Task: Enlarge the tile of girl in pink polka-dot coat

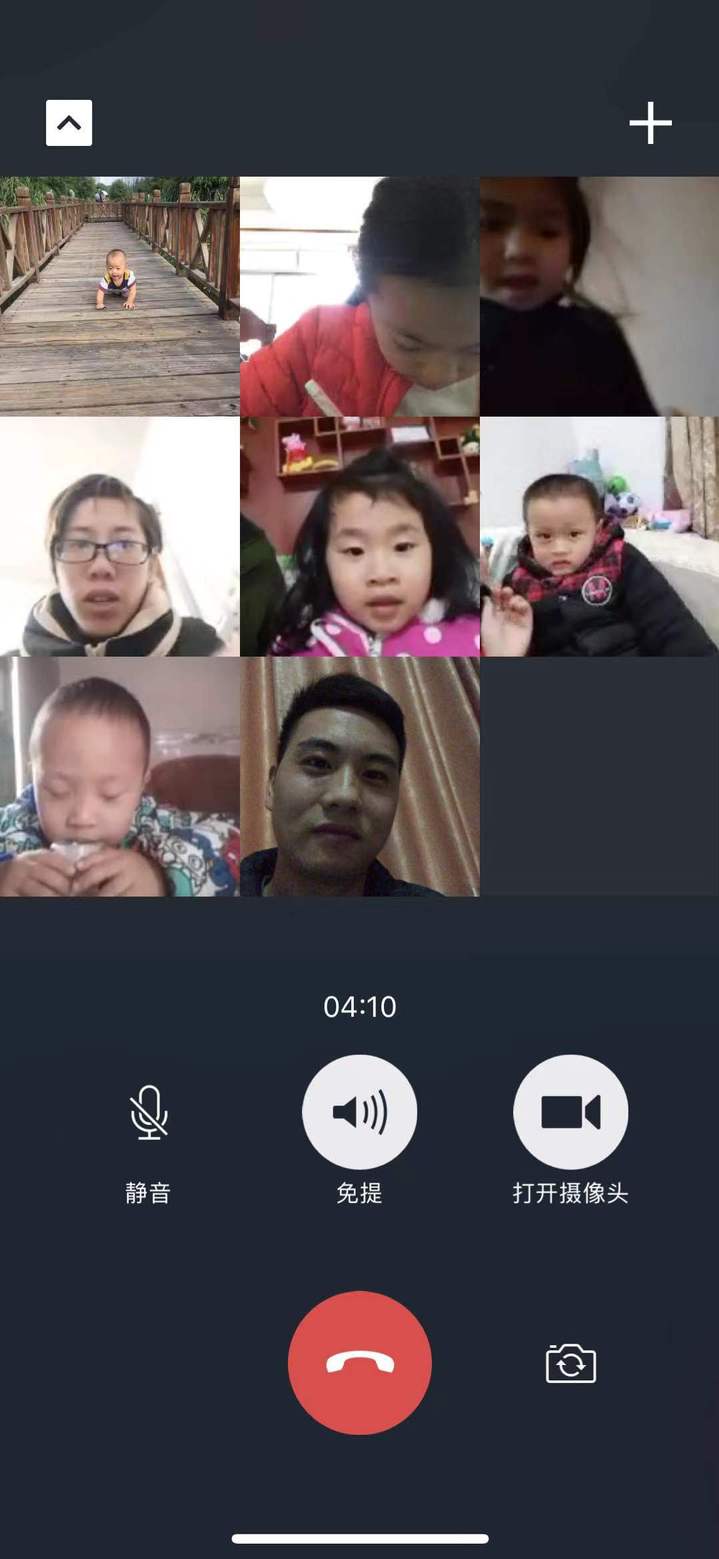Action: tap(359, 536)
